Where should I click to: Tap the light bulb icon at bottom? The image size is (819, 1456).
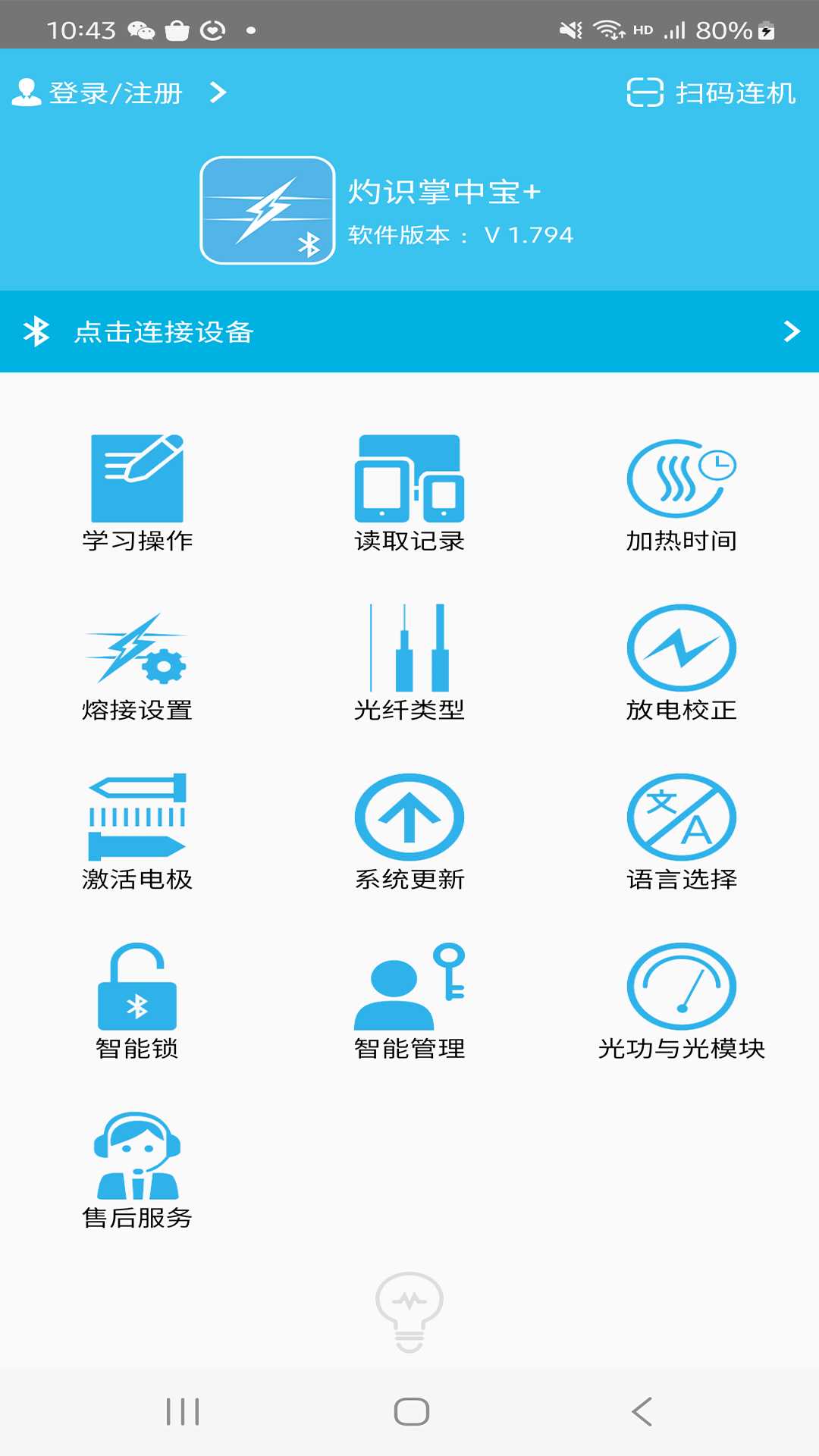tap(409, 1312)
